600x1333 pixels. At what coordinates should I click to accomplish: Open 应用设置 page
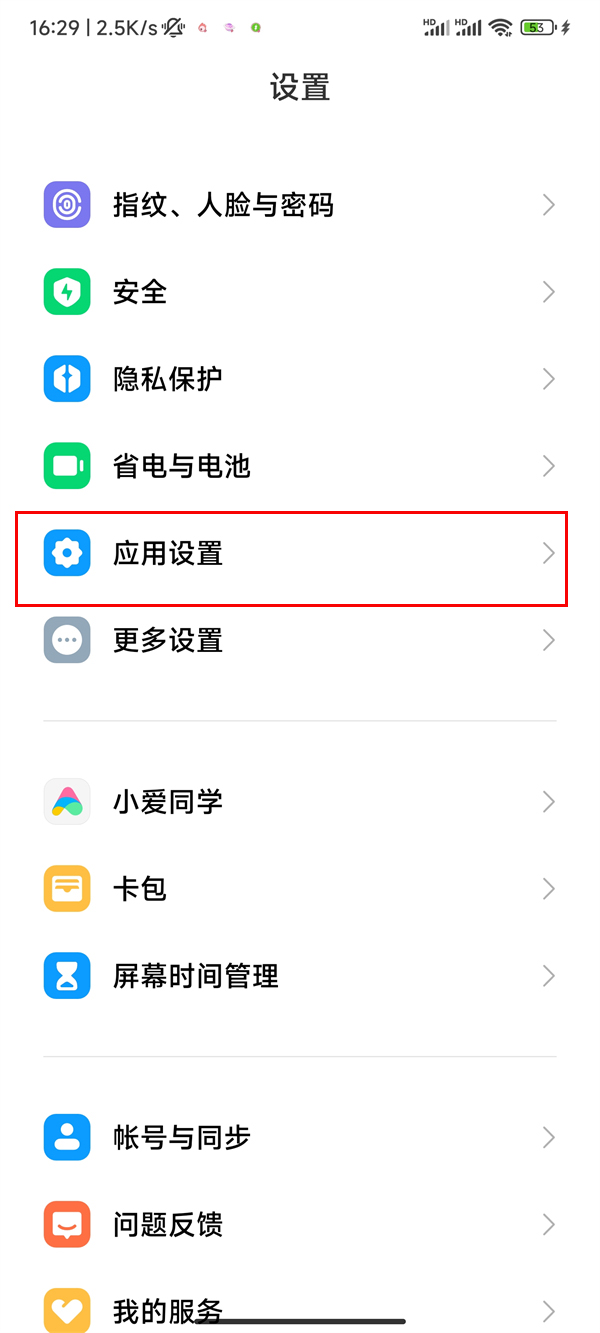click(x=300, y=553)
